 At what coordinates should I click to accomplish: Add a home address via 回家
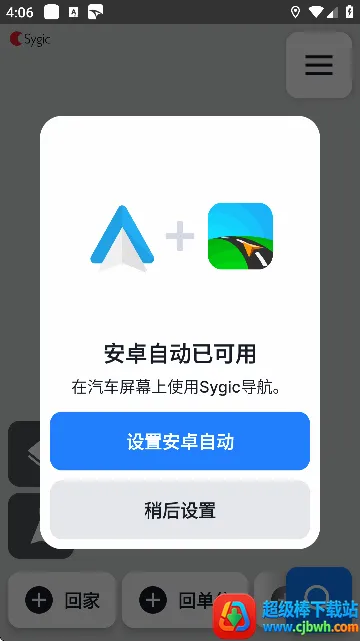point(62,600)
